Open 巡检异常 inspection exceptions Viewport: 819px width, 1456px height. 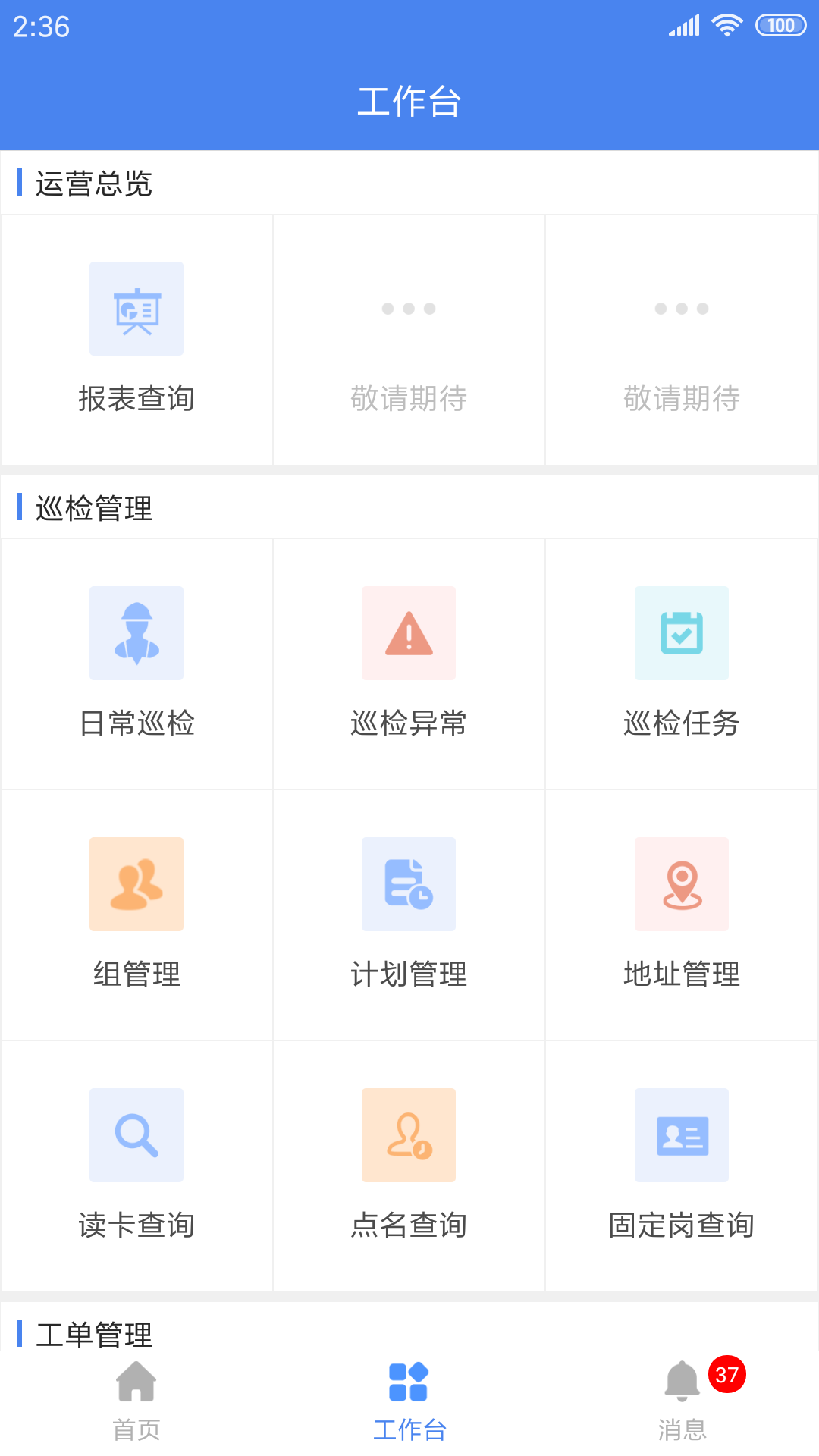point(409,664)
